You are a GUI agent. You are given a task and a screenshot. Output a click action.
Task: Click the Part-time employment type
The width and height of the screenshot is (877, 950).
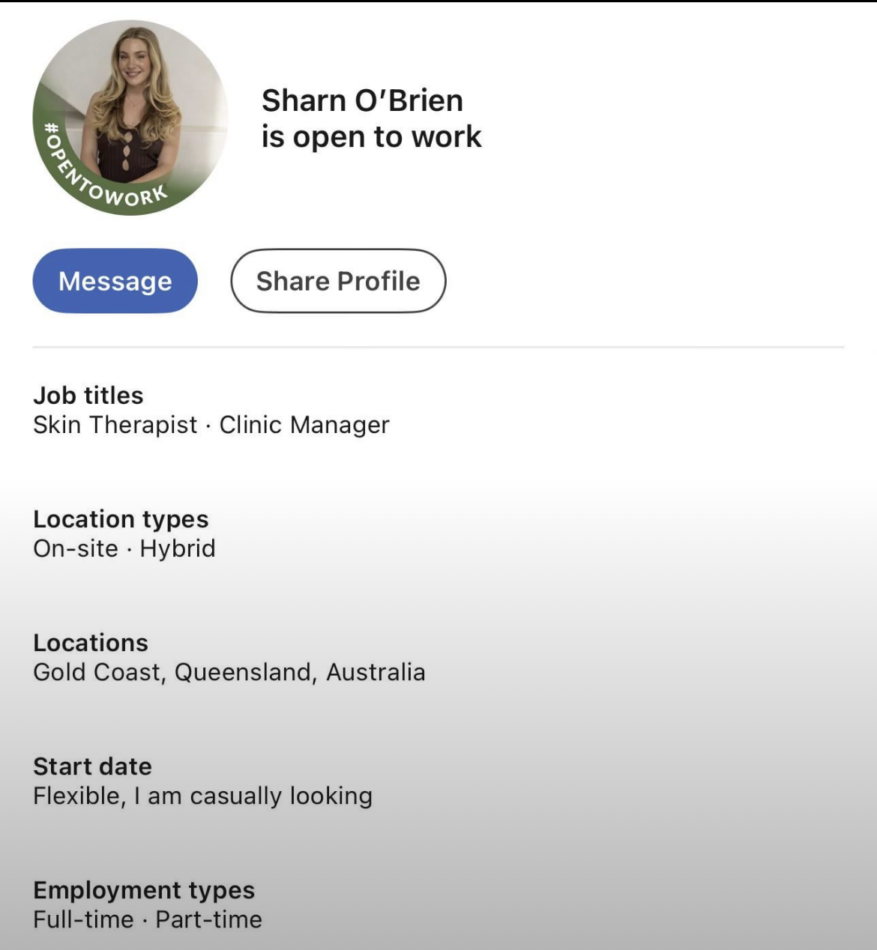(210, 919)
